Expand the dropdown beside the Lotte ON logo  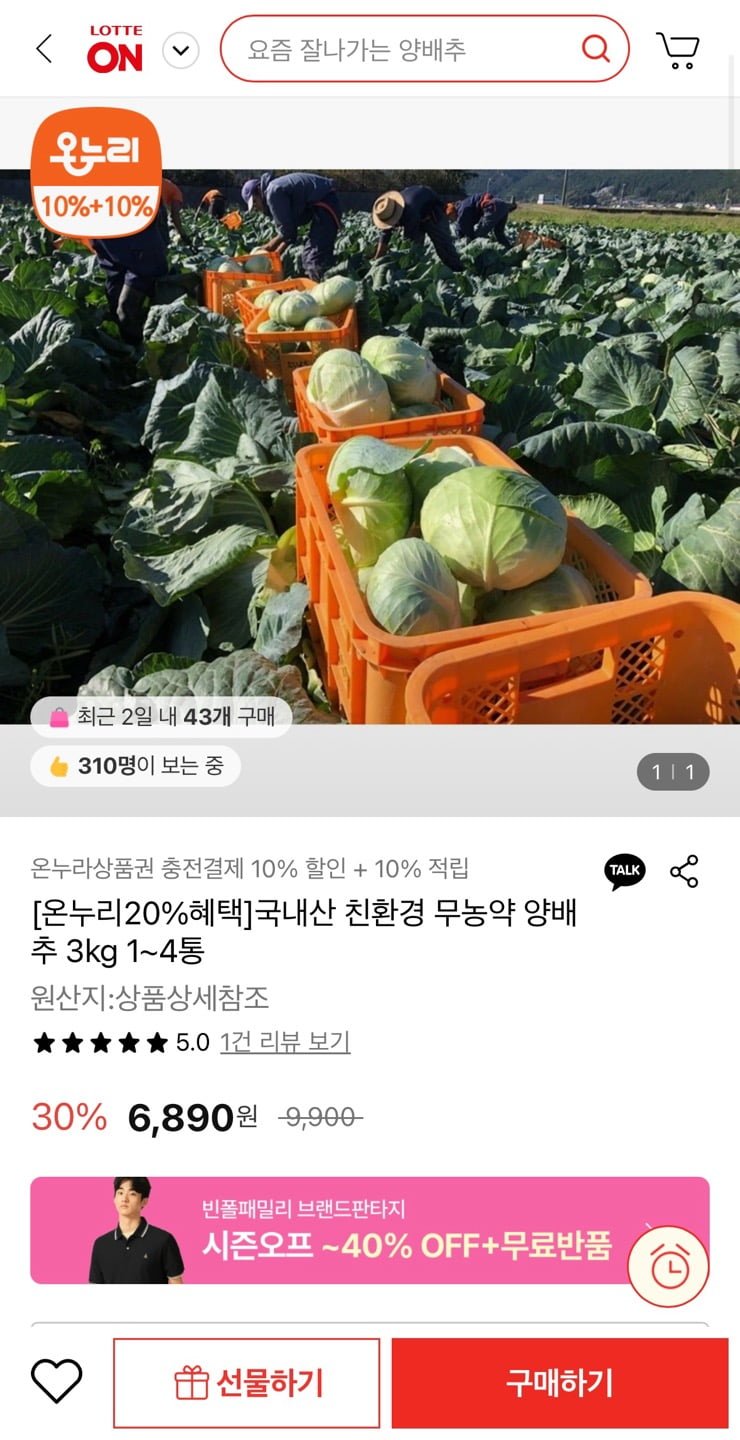pyautogui.click(x=181, y=50)
